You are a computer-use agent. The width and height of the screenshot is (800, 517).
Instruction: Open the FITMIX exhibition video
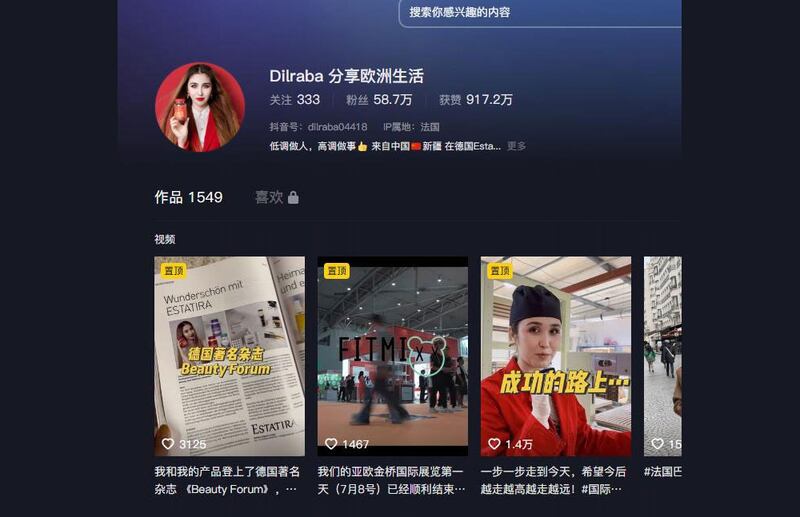(392, 356)
